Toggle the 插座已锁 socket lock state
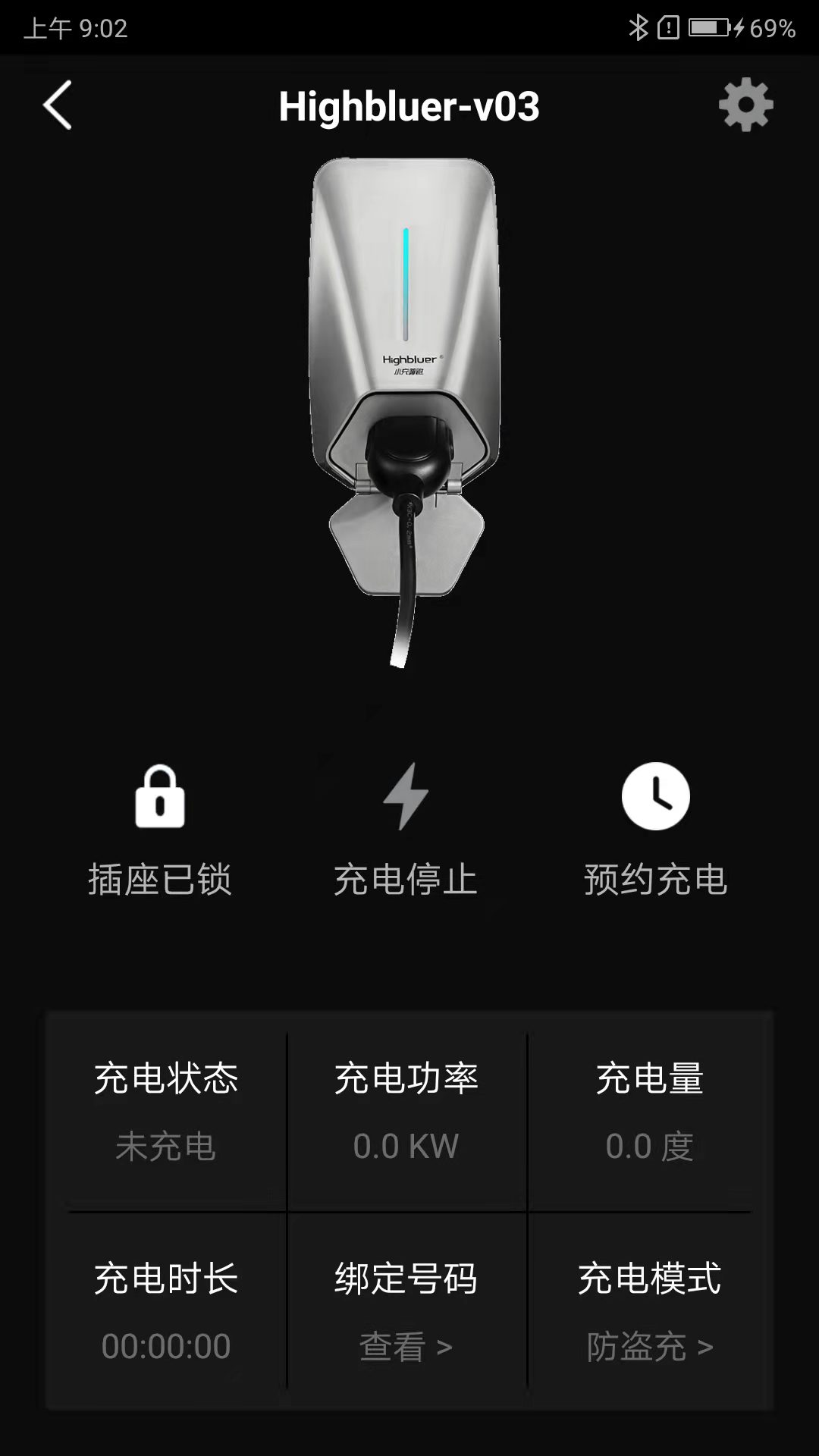 161,880
